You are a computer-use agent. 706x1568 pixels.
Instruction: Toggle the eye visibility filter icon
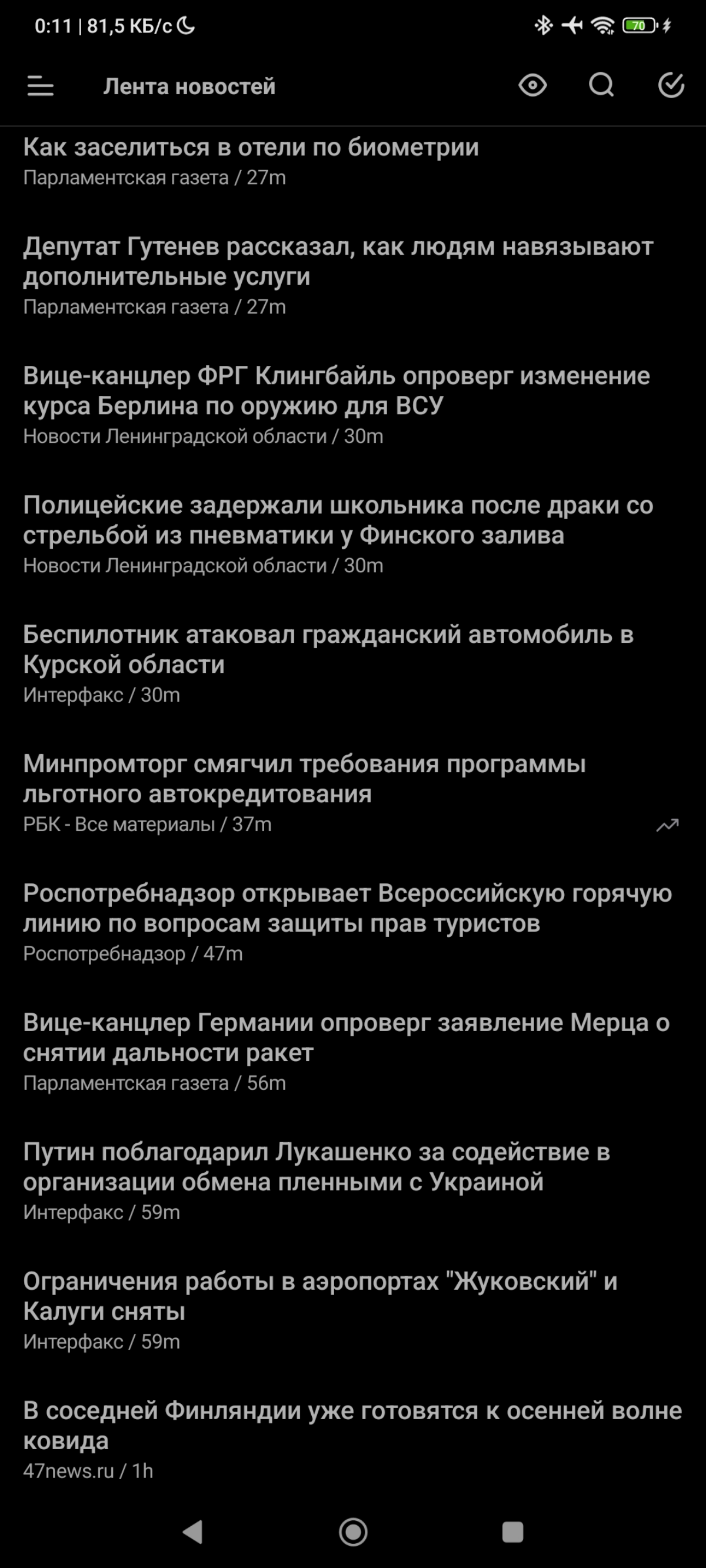pyautogui.click(x=532, y=85)
